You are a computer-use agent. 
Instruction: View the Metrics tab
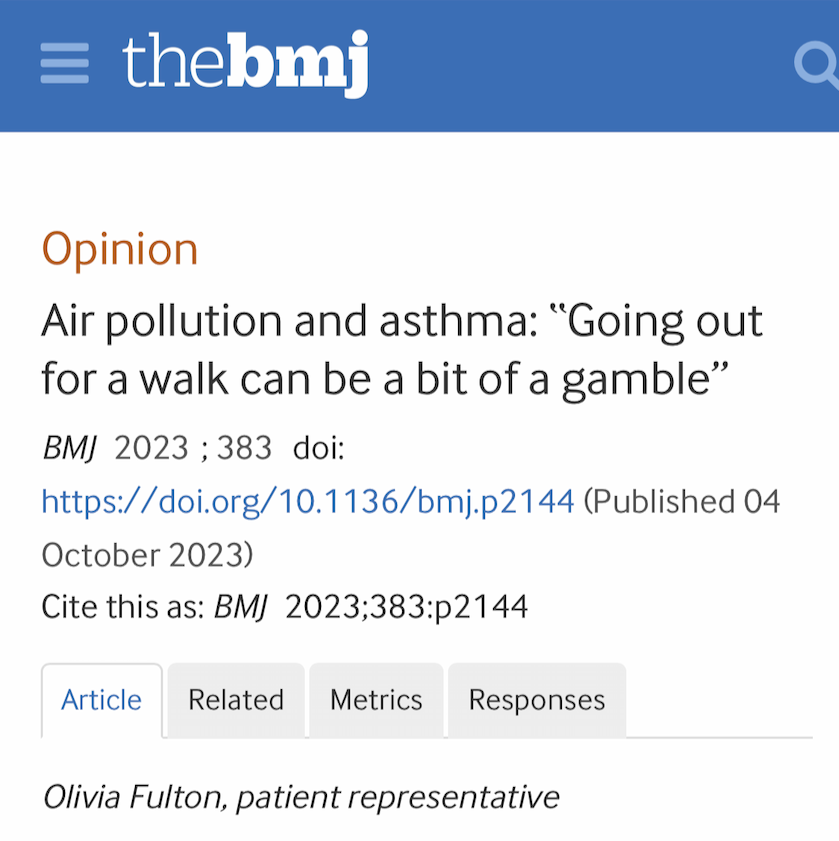coord(376,699)
